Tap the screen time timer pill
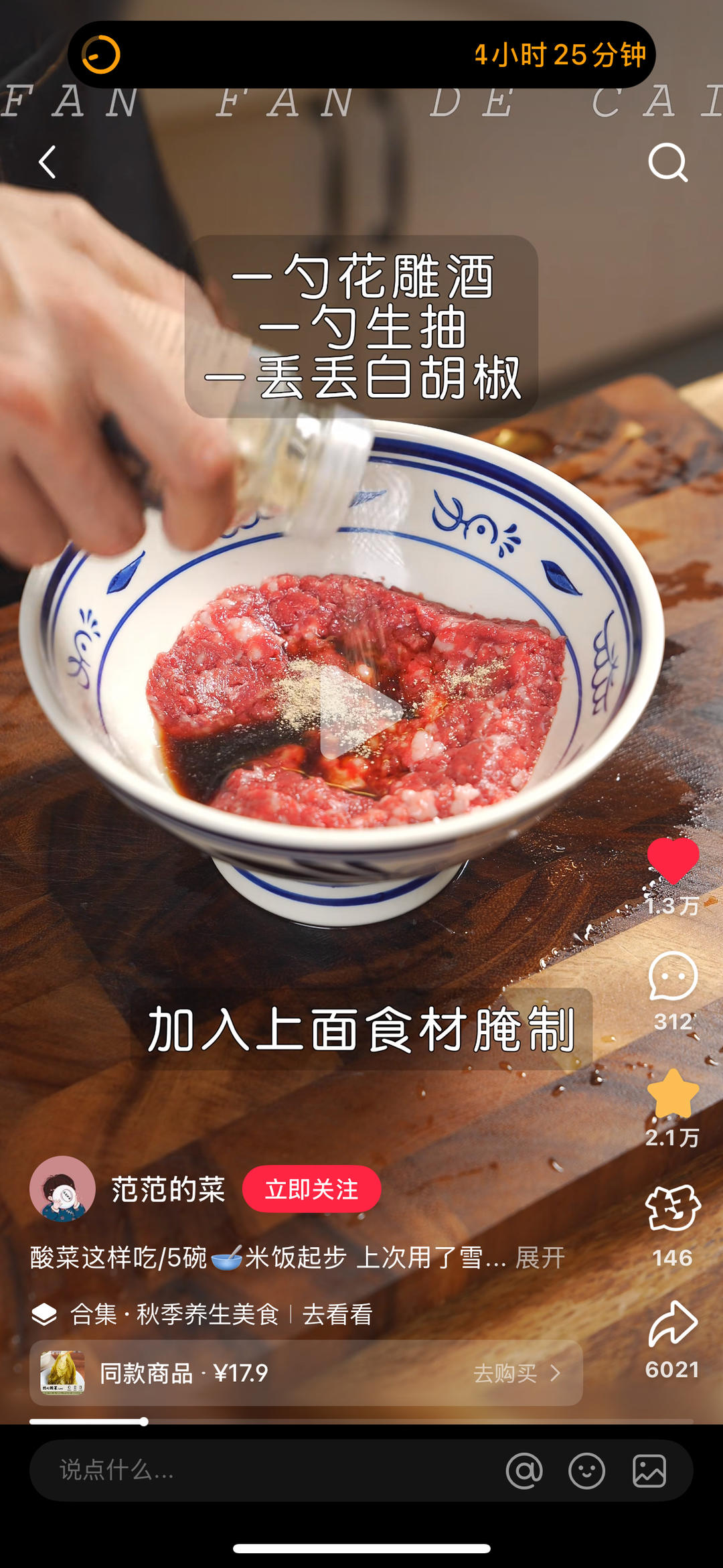Screen dimensions: 723x1568 click(x=361, y=54)
